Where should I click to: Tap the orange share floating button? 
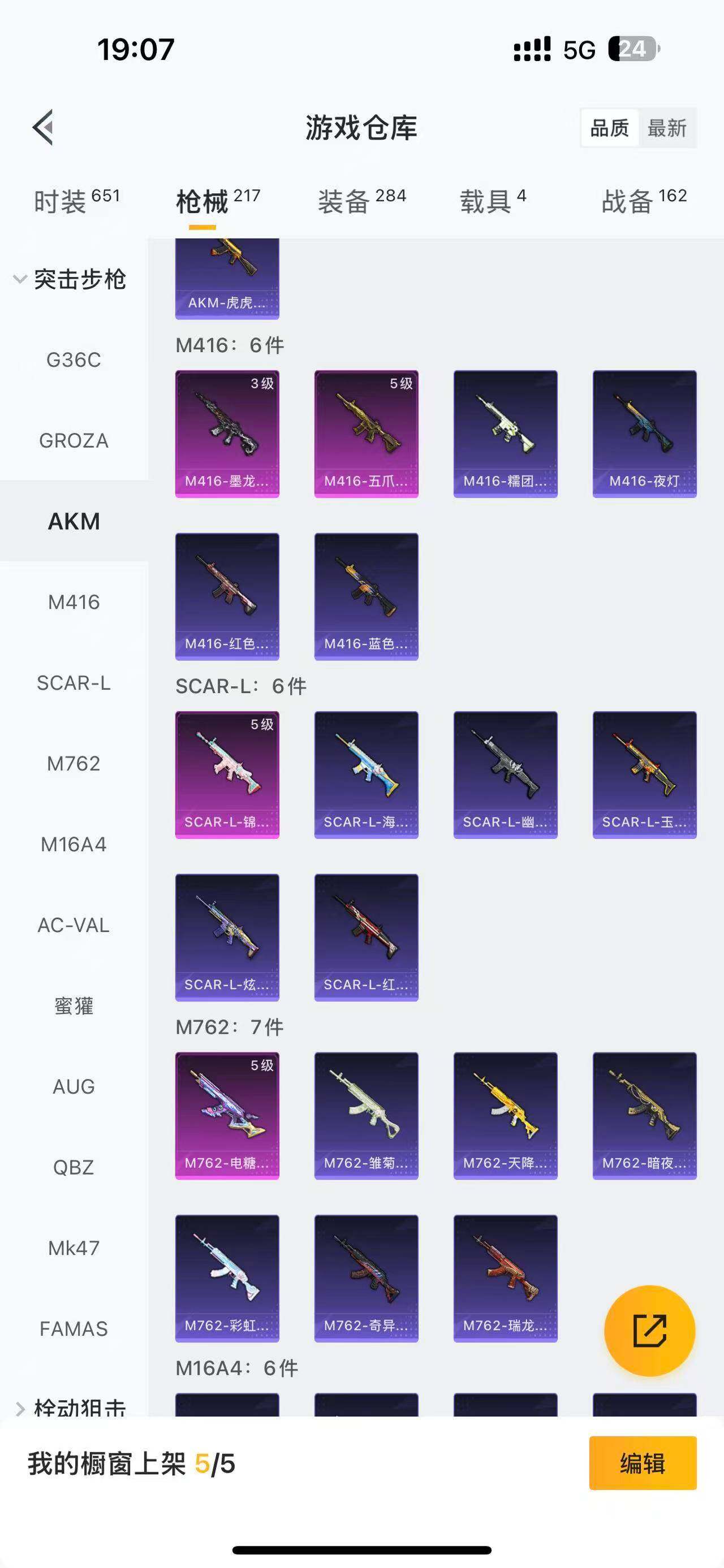coord(649,1331)
